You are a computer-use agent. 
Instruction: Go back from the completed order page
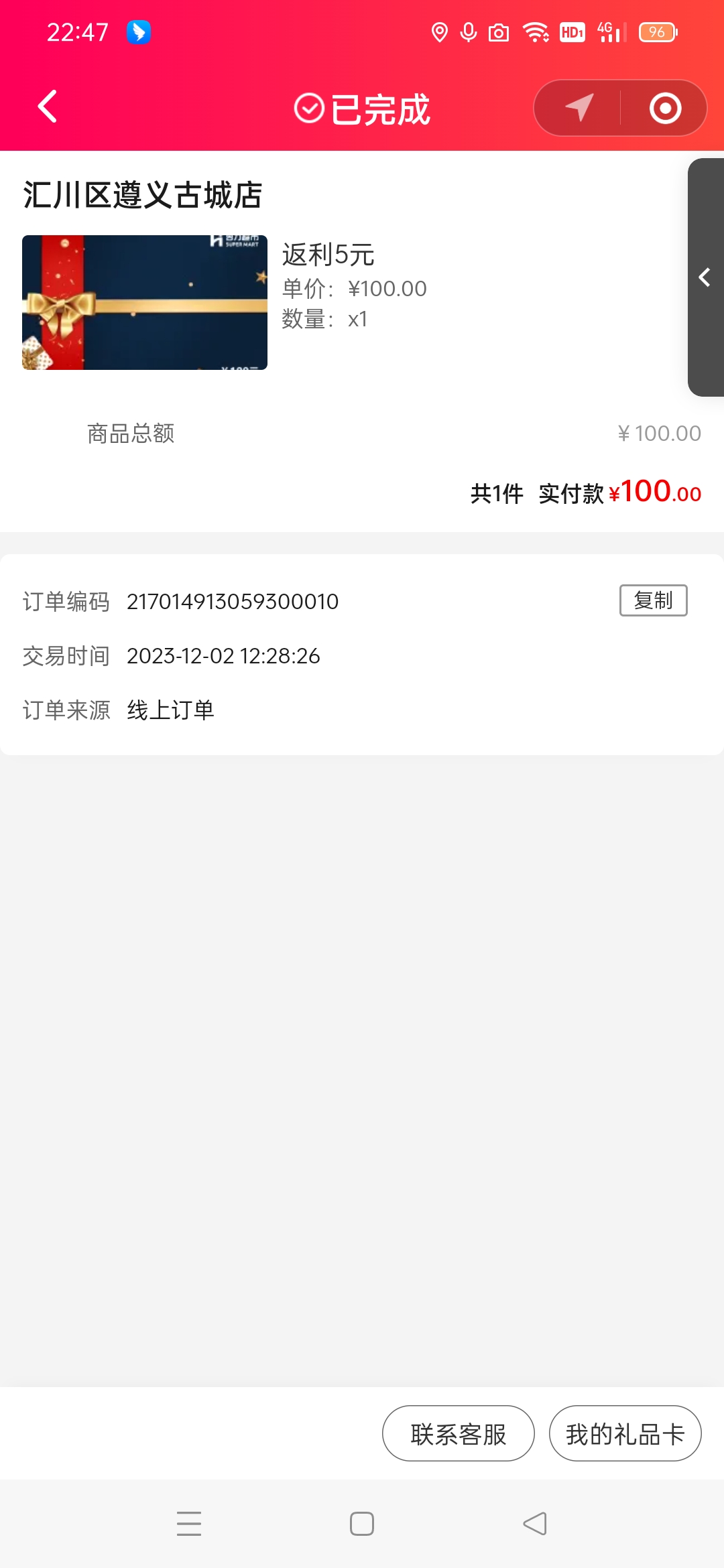tap(48, 107)
